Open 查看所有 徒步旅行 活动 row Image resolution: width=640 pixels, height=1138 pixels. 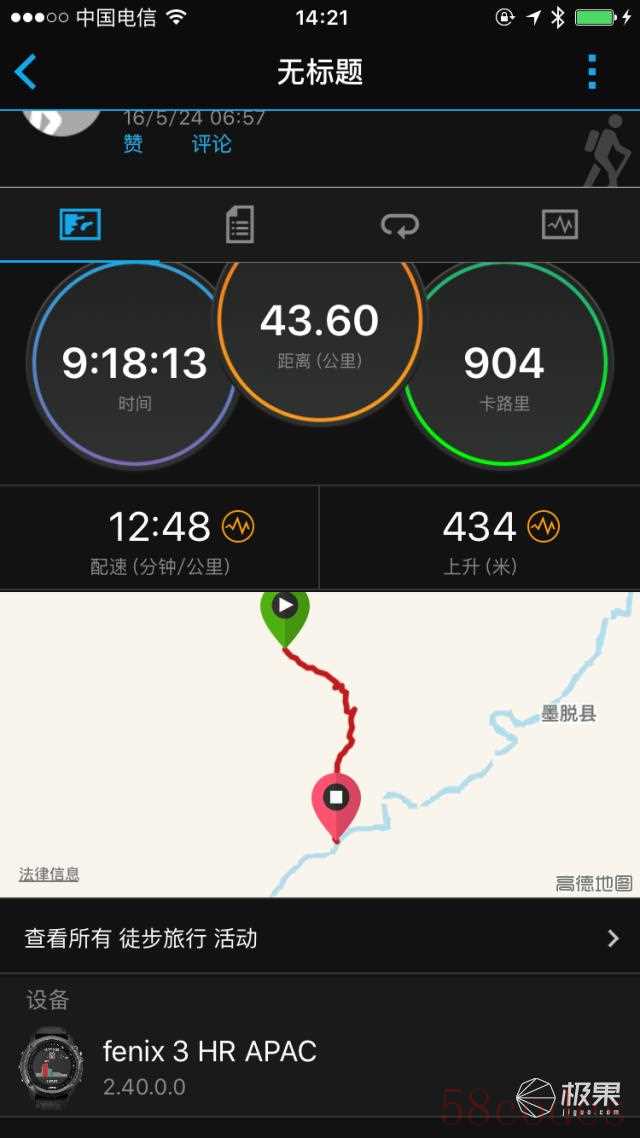(x=320, y=938)
